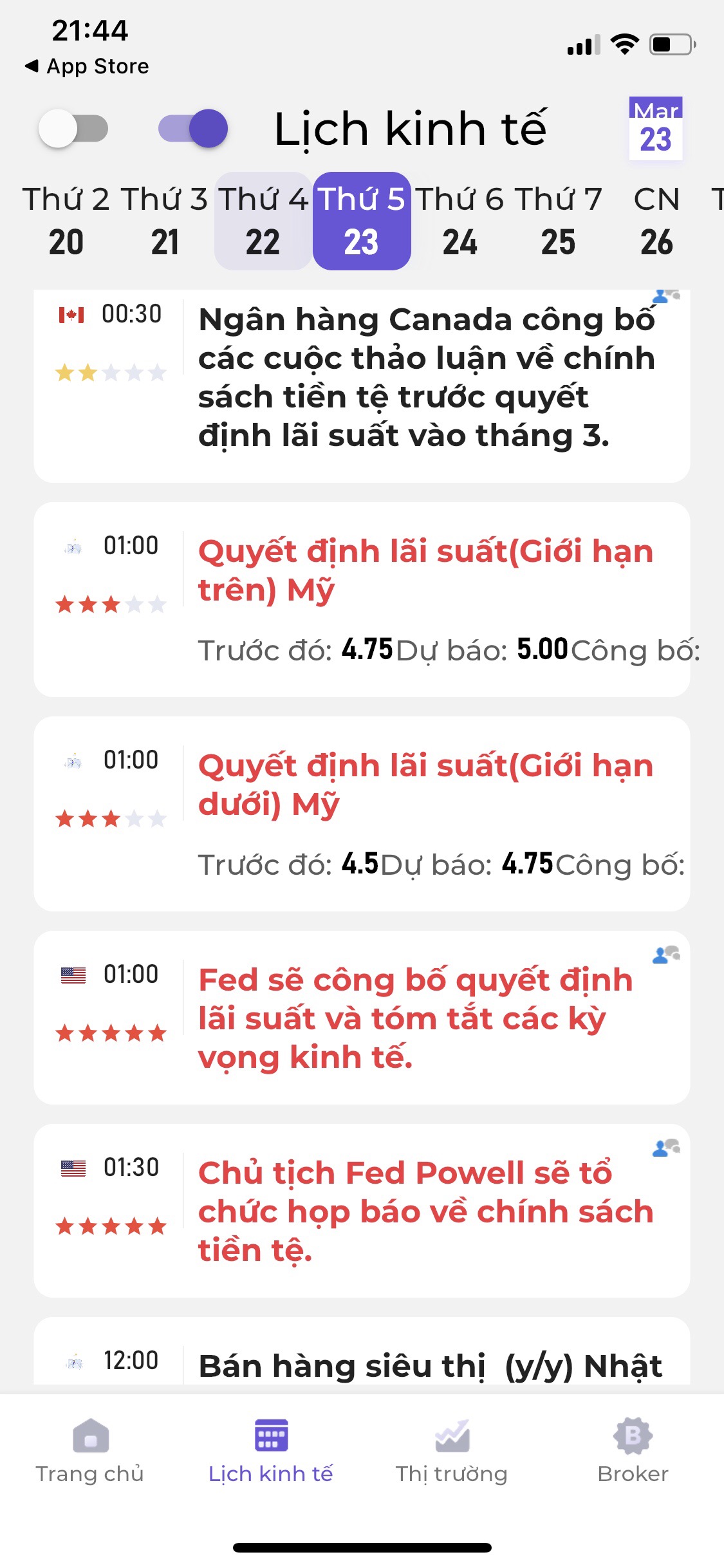724x1568 pixels.
Task: Select Thứ 6, day 24
Action: 459,221
